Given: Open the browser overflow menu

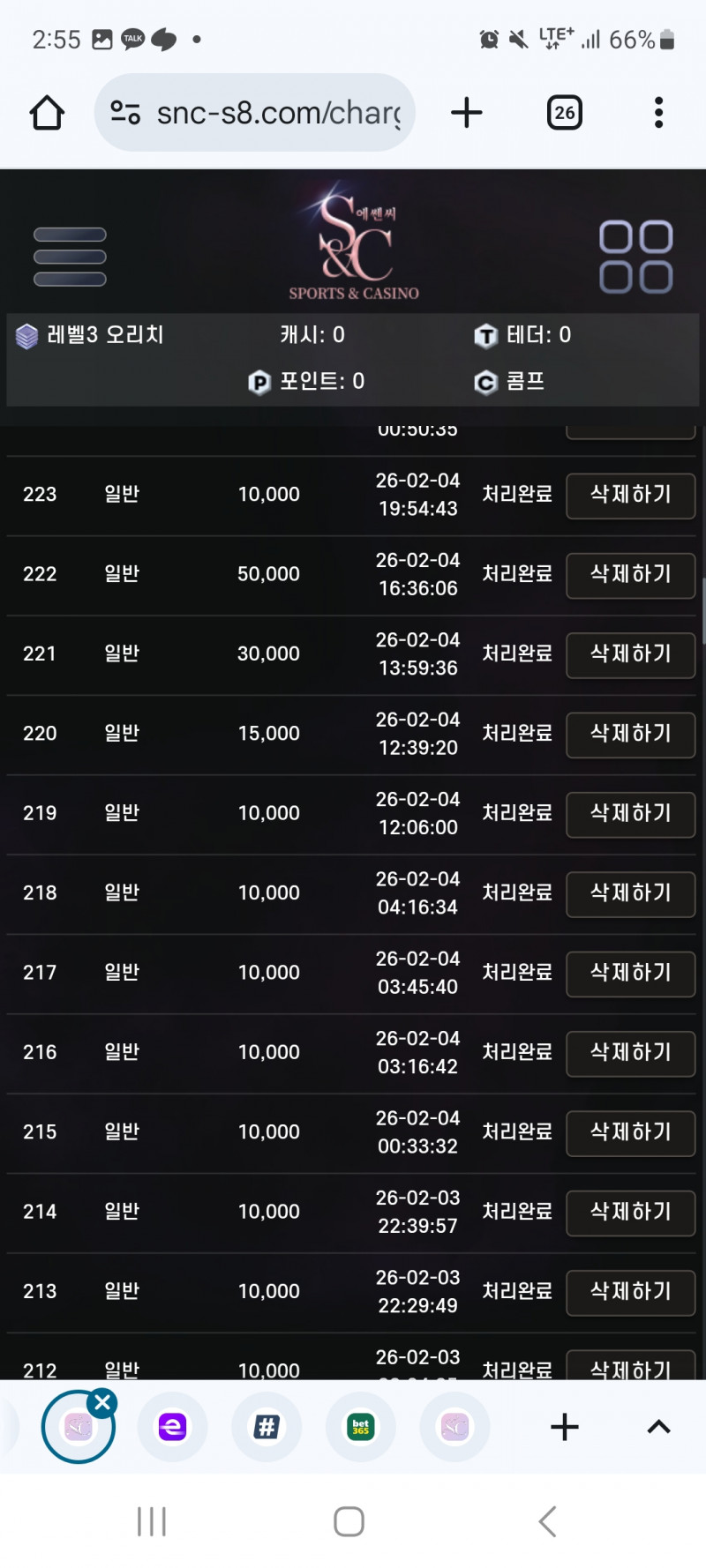Looking at the screenshot, I should point(658,113).
